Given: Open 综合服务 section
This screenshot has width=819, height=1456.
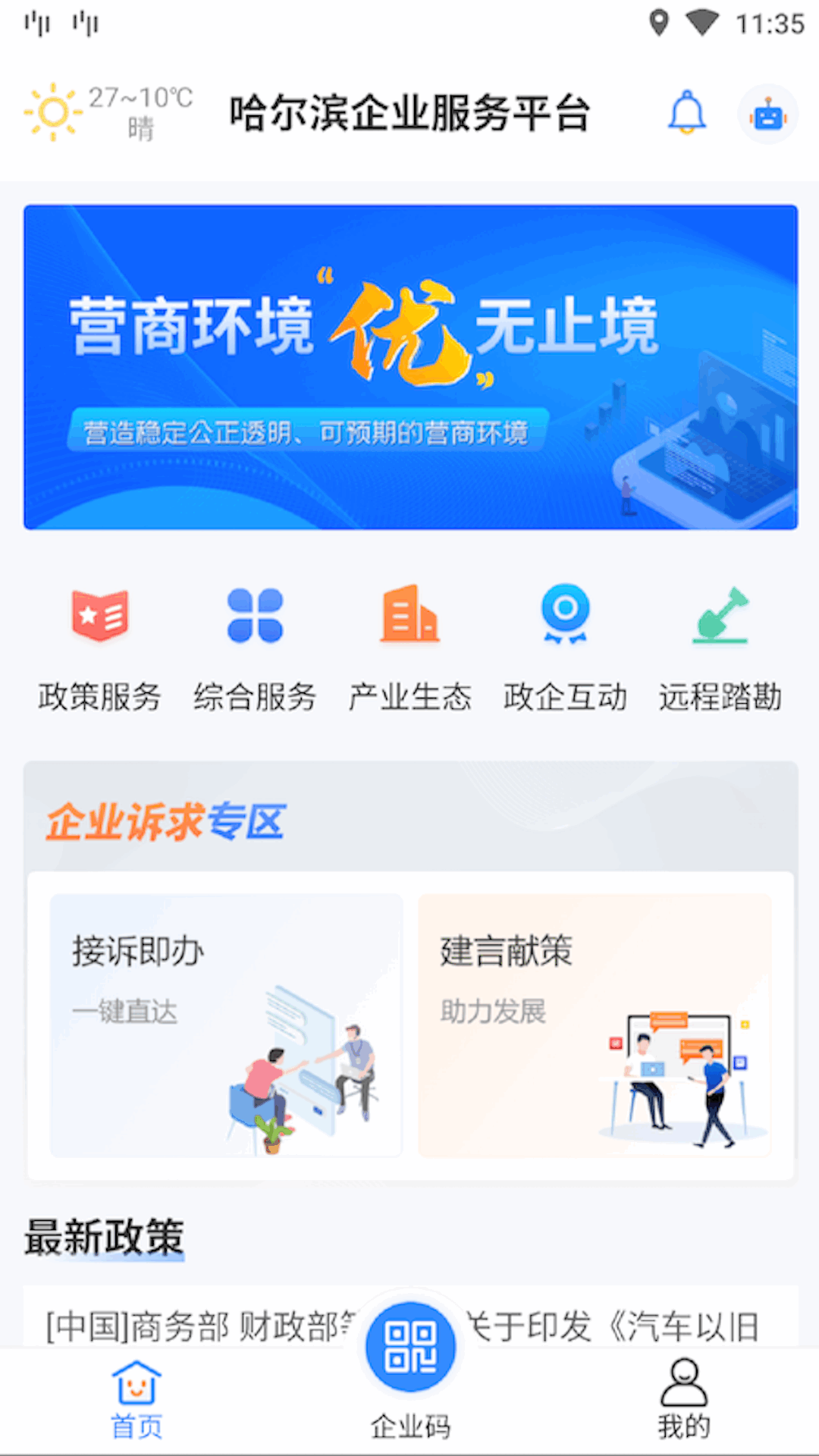Looking at the screenshot, I should (255, 648).
